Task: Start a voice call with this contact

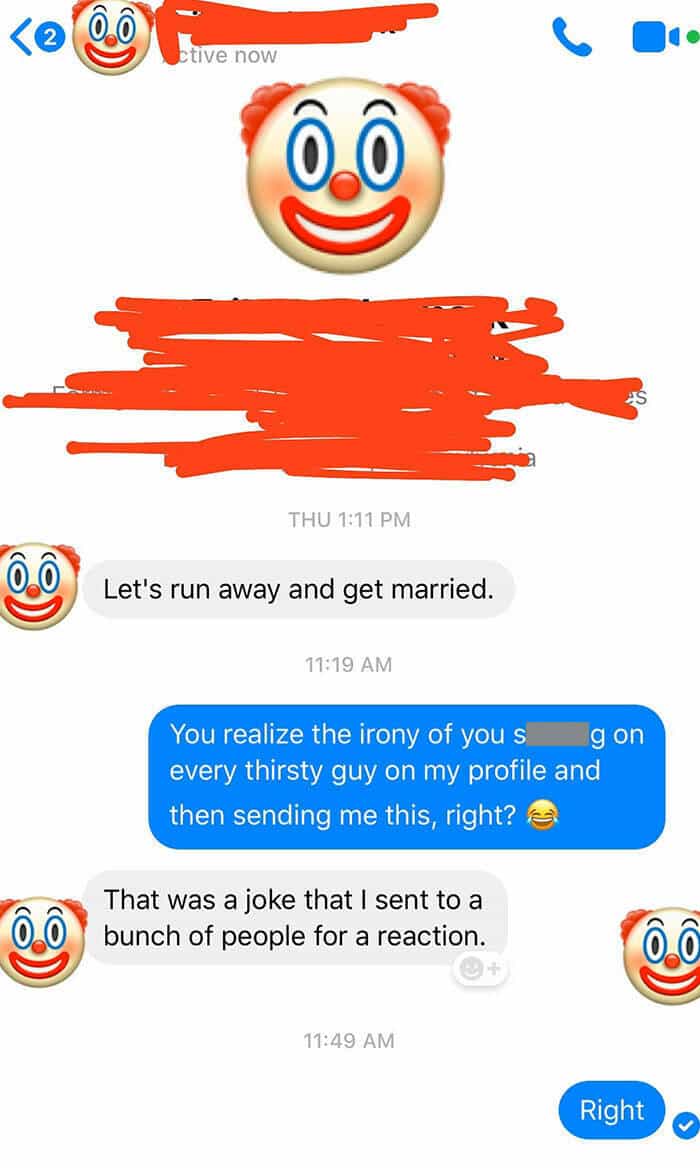Action: pos(572,37)
